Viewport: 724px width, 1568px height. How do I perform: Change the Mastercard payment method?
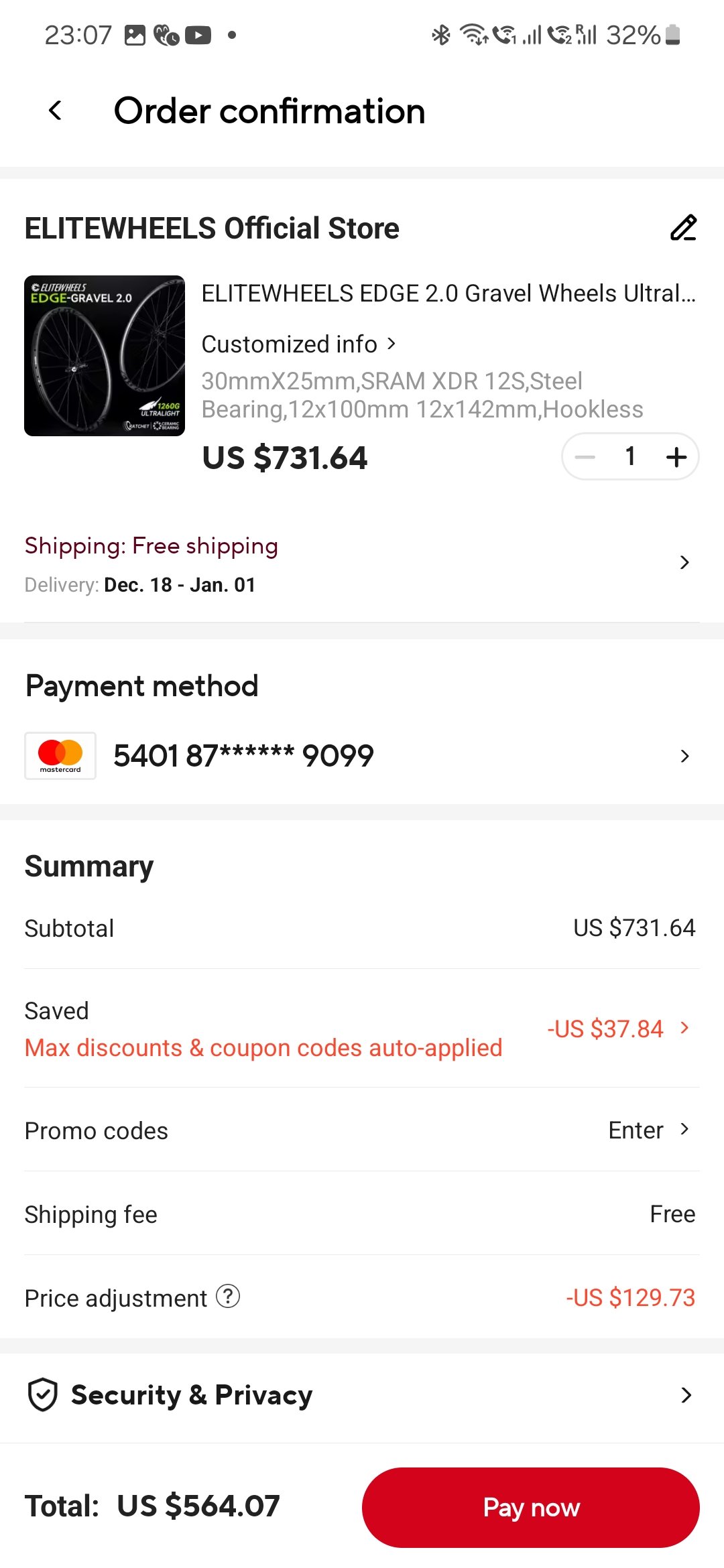362,756
